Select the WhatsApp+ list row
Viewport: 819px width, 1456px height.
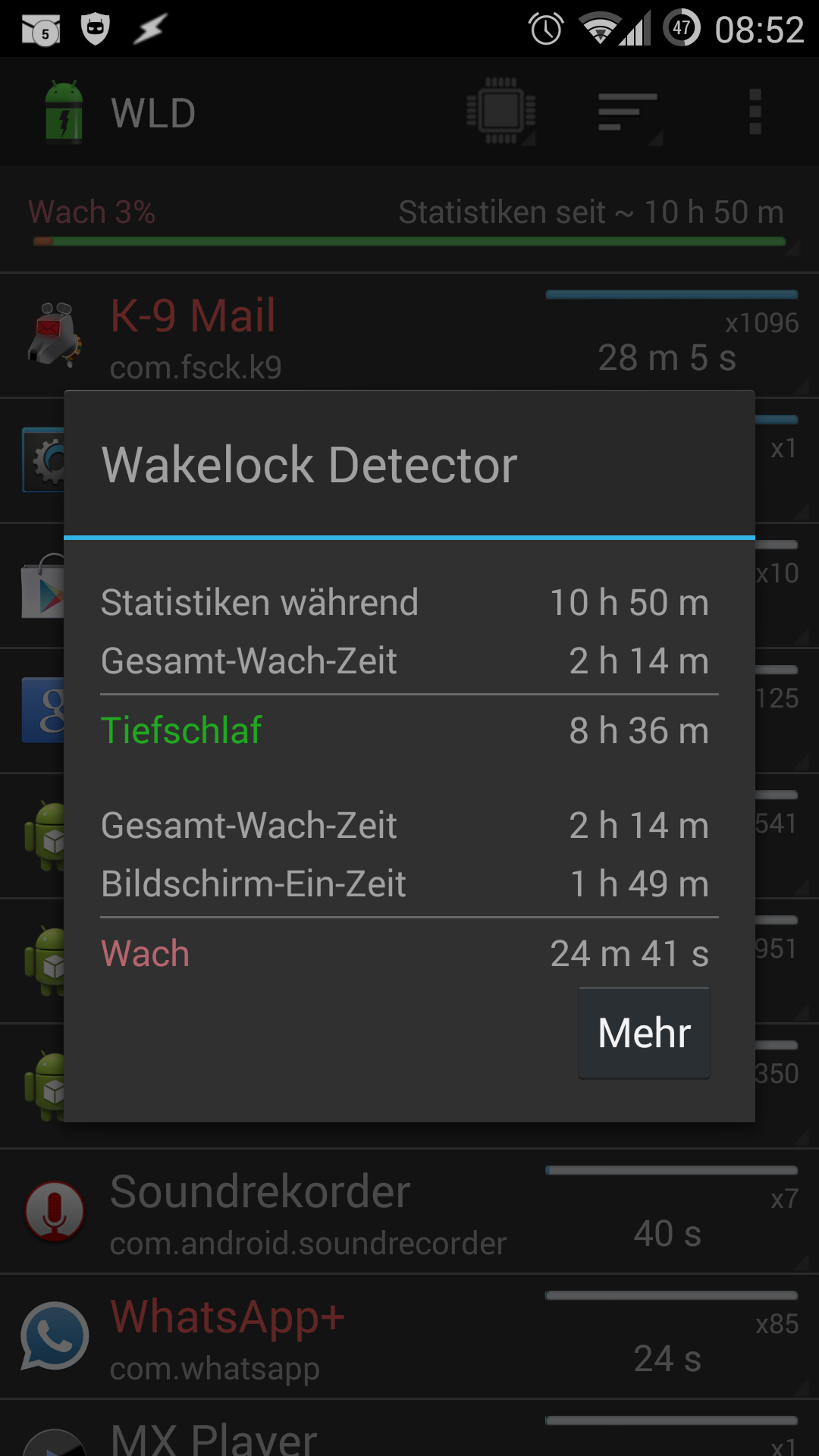click(409, 1337)
